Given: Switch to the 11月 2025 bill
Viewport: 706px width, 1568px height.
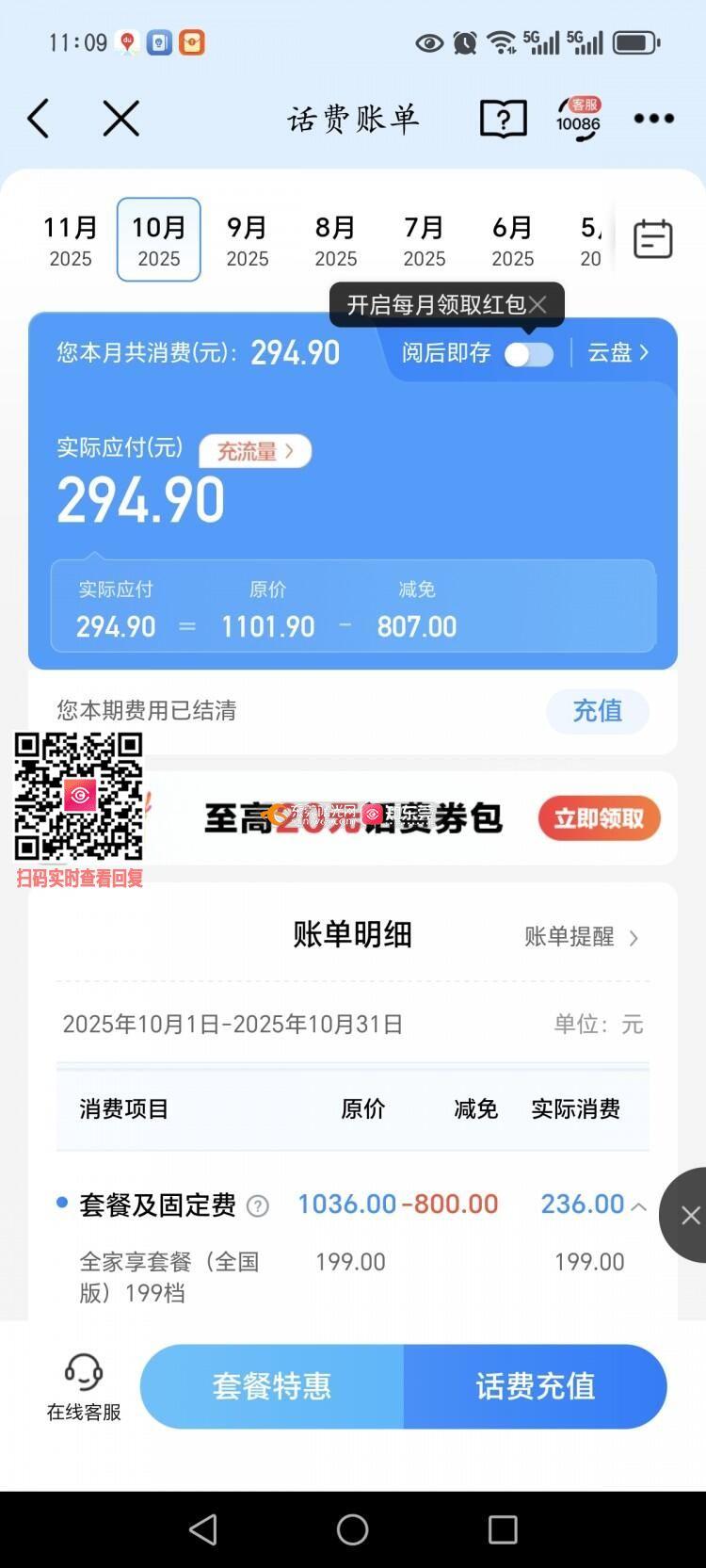Looking at the screenshot, I should (x=71, y=240).
